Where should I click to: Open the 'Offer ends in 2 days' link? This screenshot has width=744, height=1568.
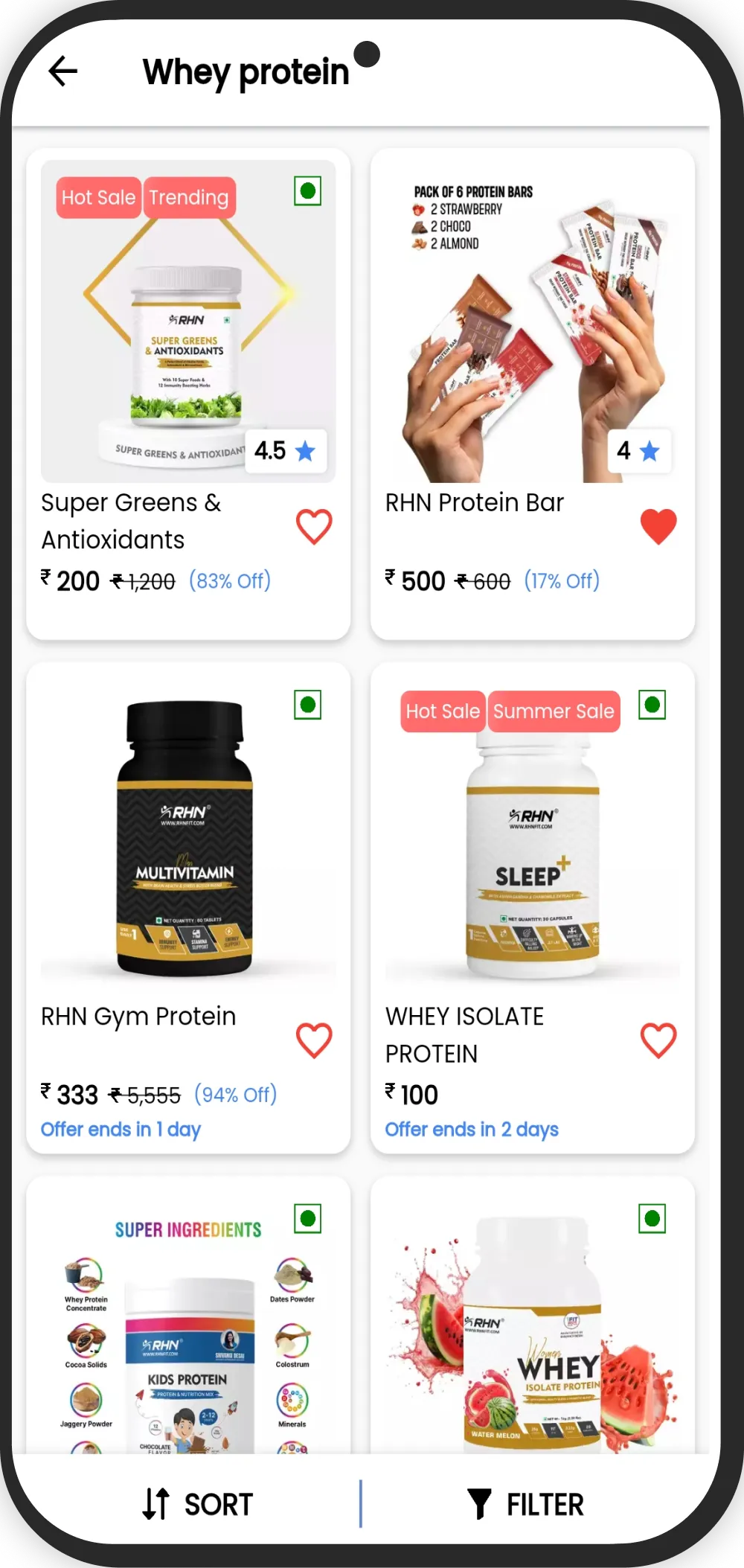pyautogui.click(x=472, y=1130)
